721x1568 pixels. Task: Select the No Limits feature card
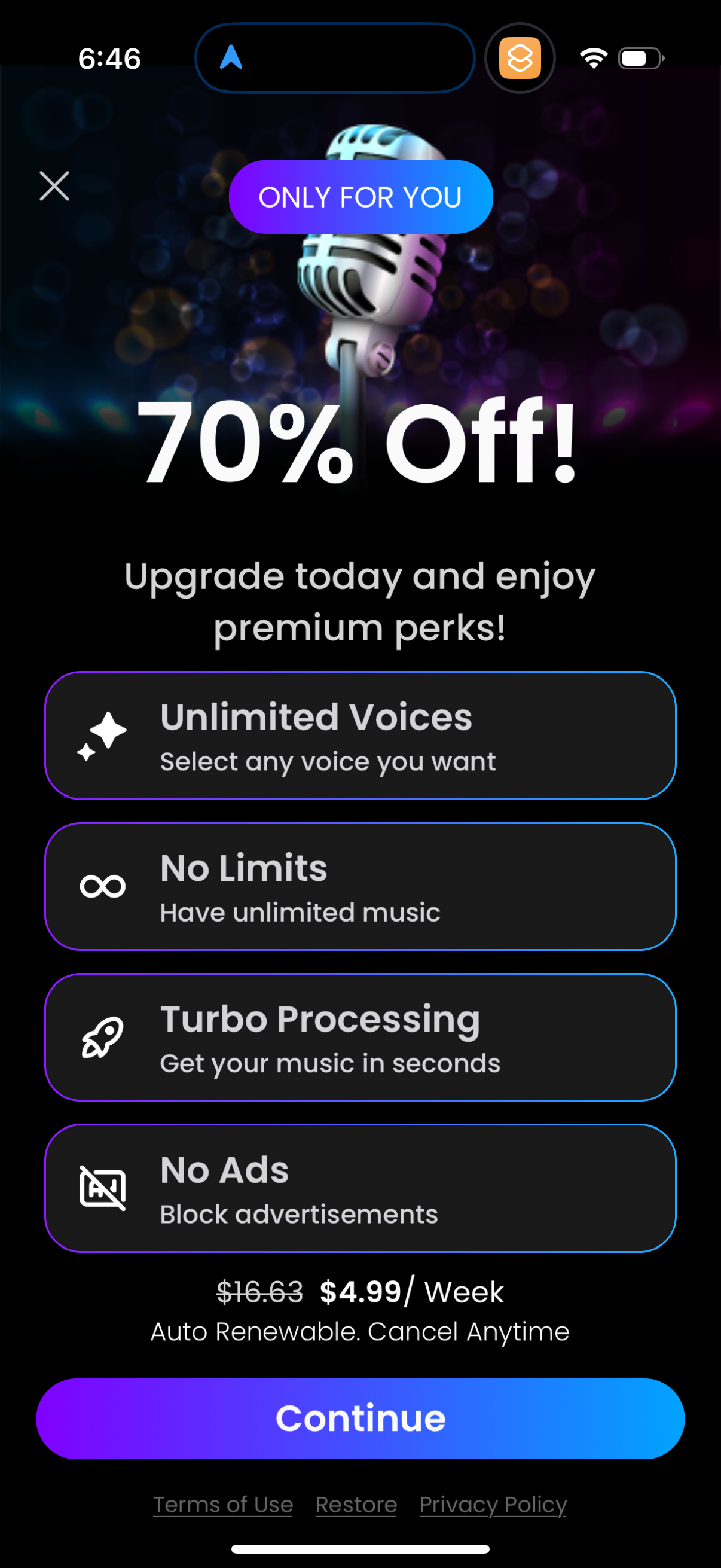coord(360,887)
